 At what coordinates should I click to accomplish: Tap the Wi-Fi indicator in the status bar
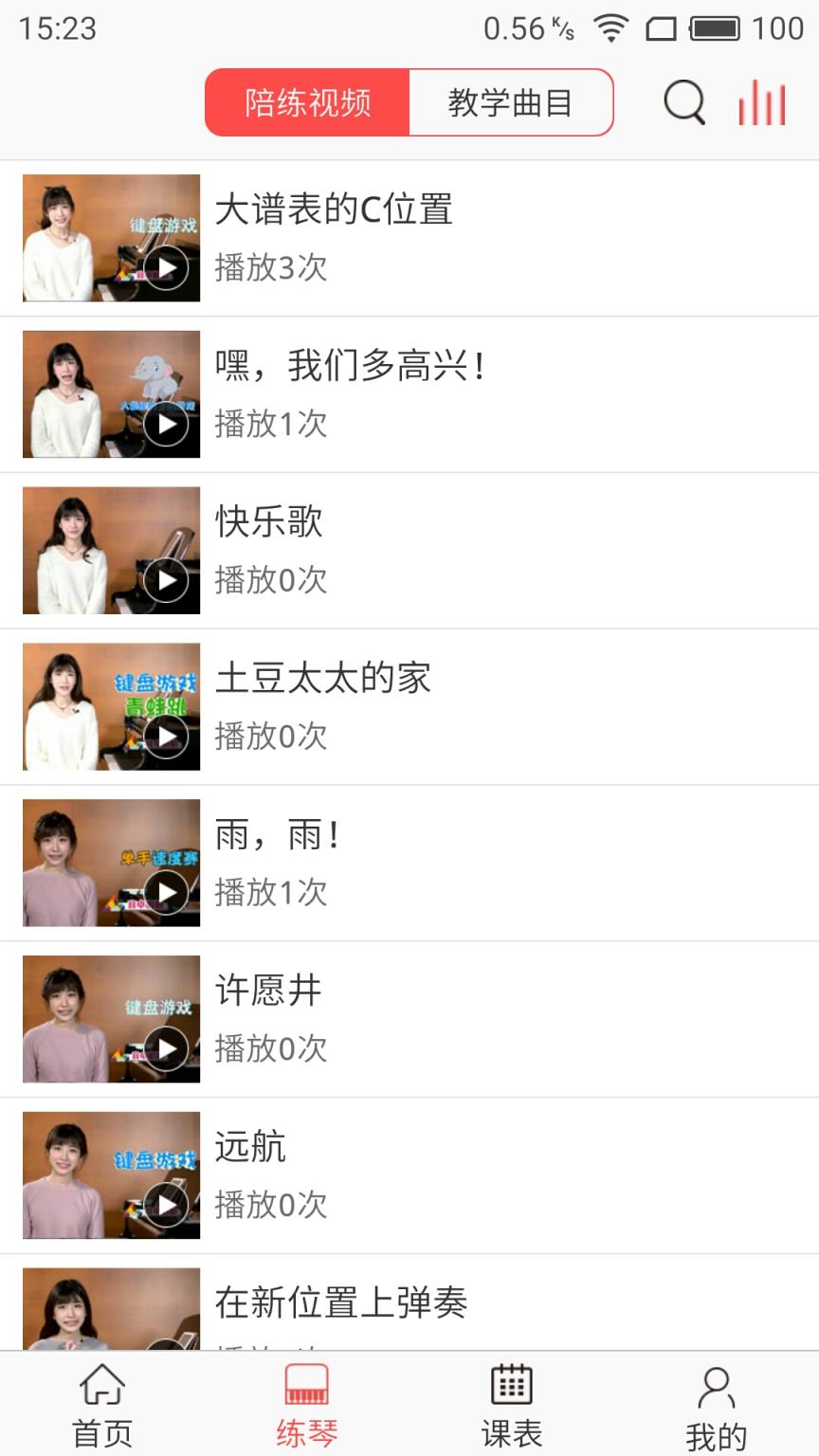click(613, 28)
